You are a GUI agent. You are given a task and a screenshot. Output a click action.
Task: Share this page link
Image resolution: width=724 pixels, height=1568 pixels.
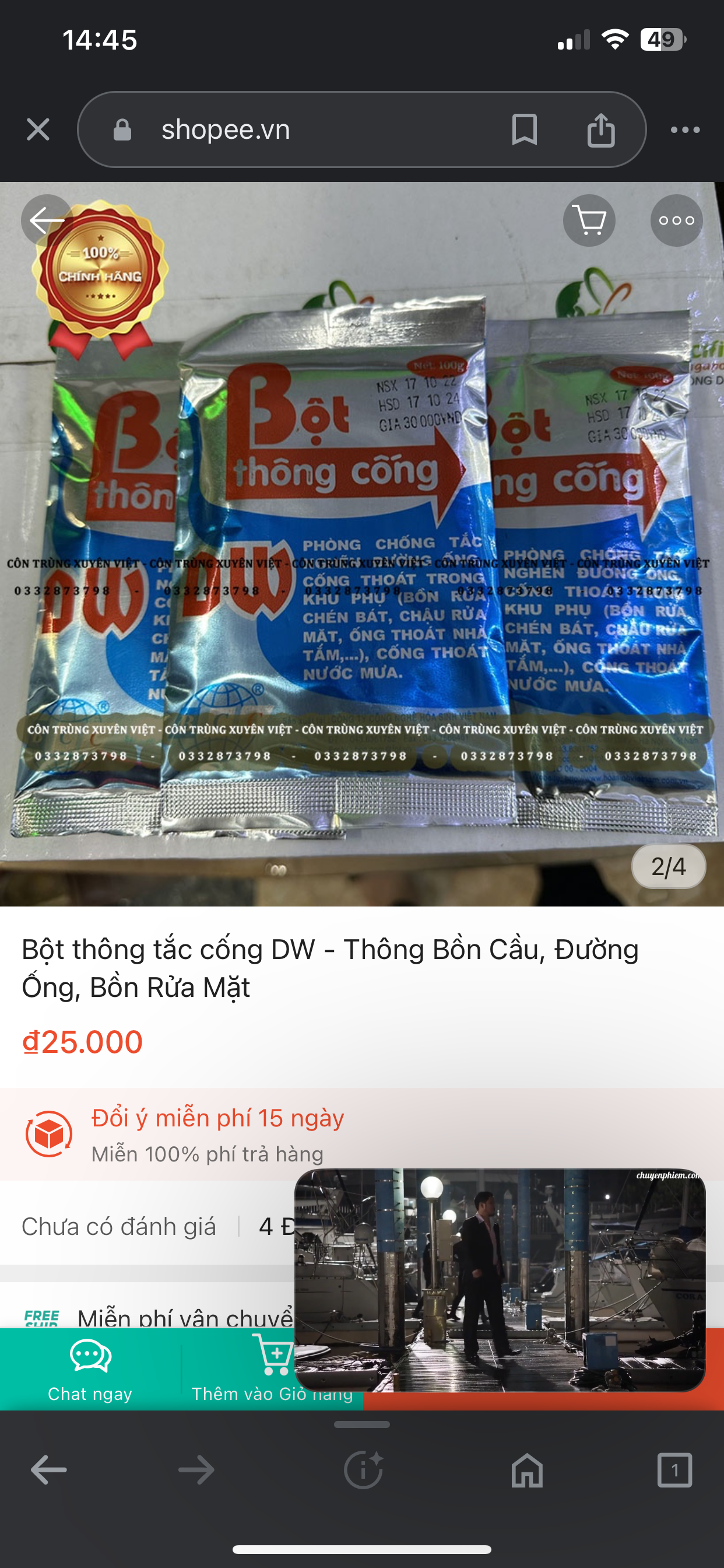pos(600,129)
